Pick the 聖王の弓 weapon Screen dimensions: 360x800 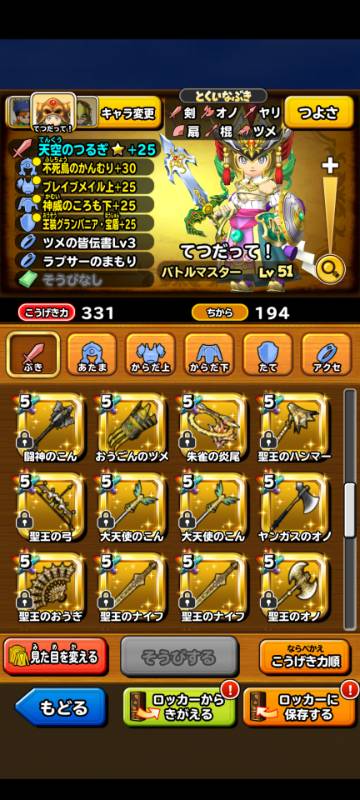click(51, 508)
